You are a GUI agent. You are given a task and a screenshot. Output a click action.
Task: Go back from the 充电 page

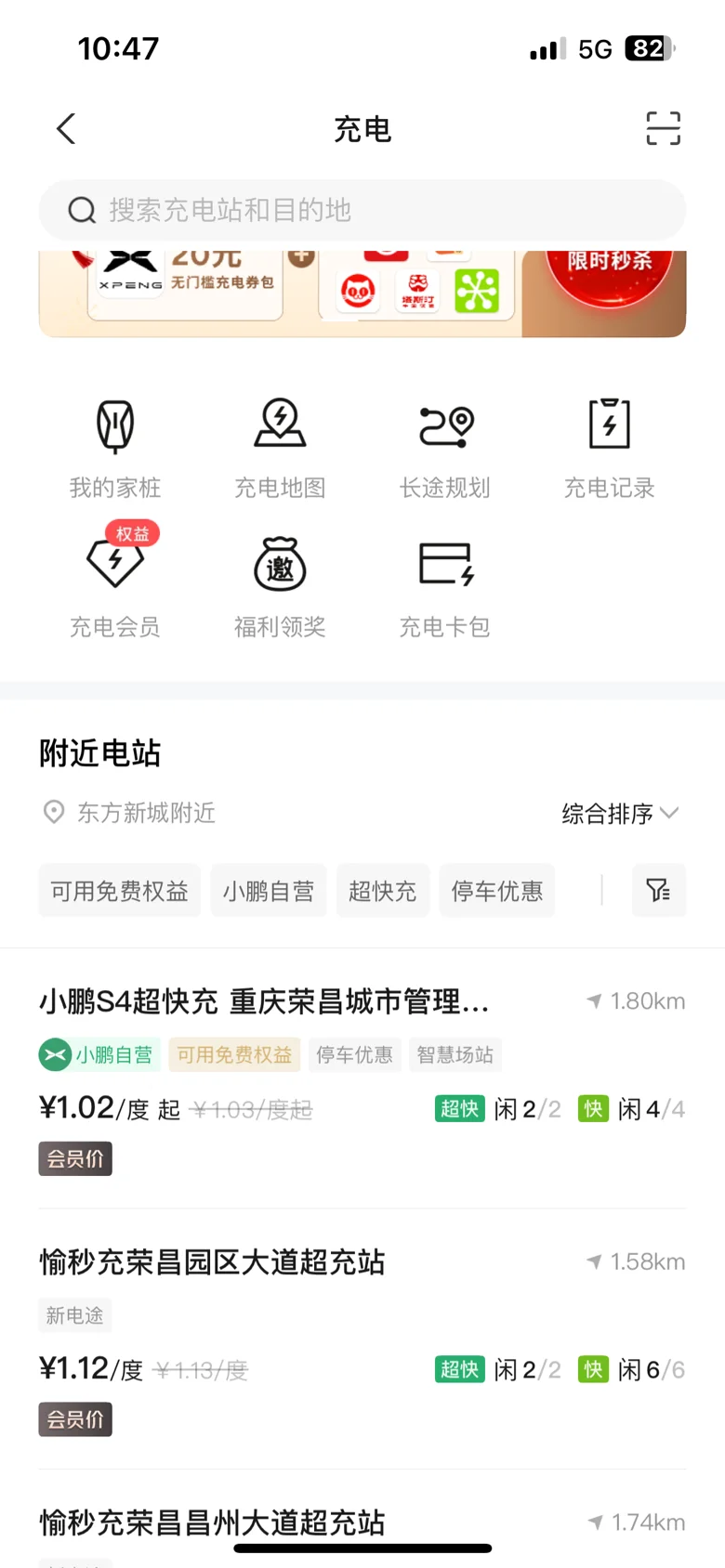[x=66, y=129]
